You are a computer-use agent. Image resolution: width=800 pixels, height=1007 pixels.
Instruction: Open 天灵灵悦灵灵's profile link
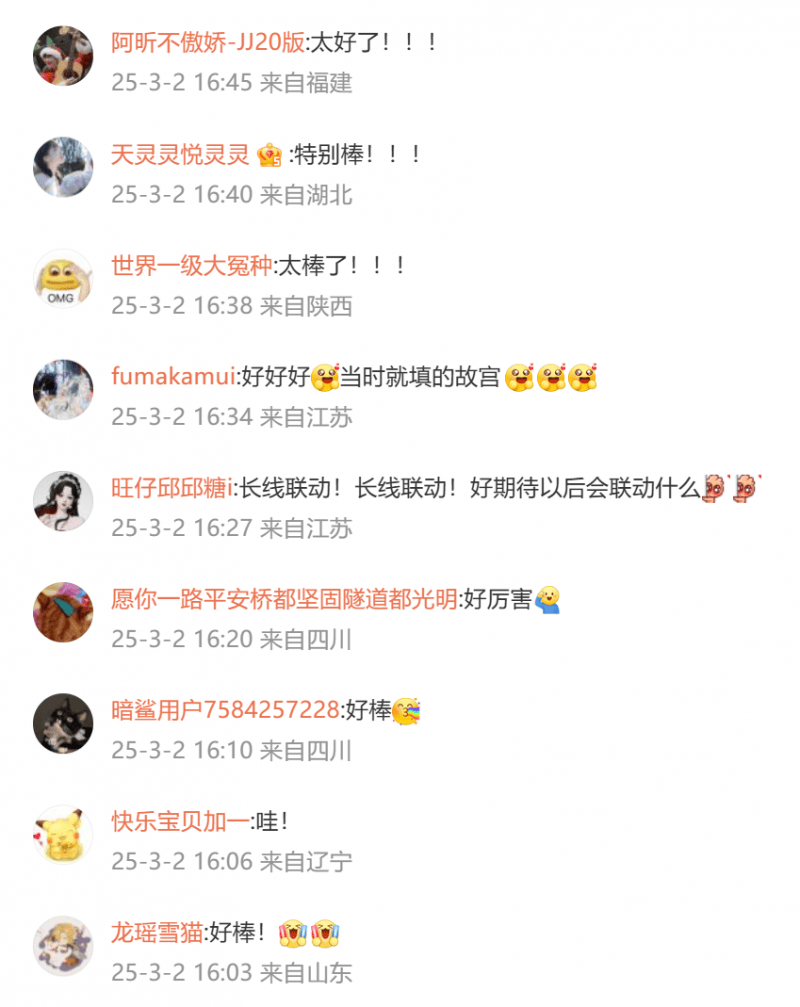click(180, 155)
